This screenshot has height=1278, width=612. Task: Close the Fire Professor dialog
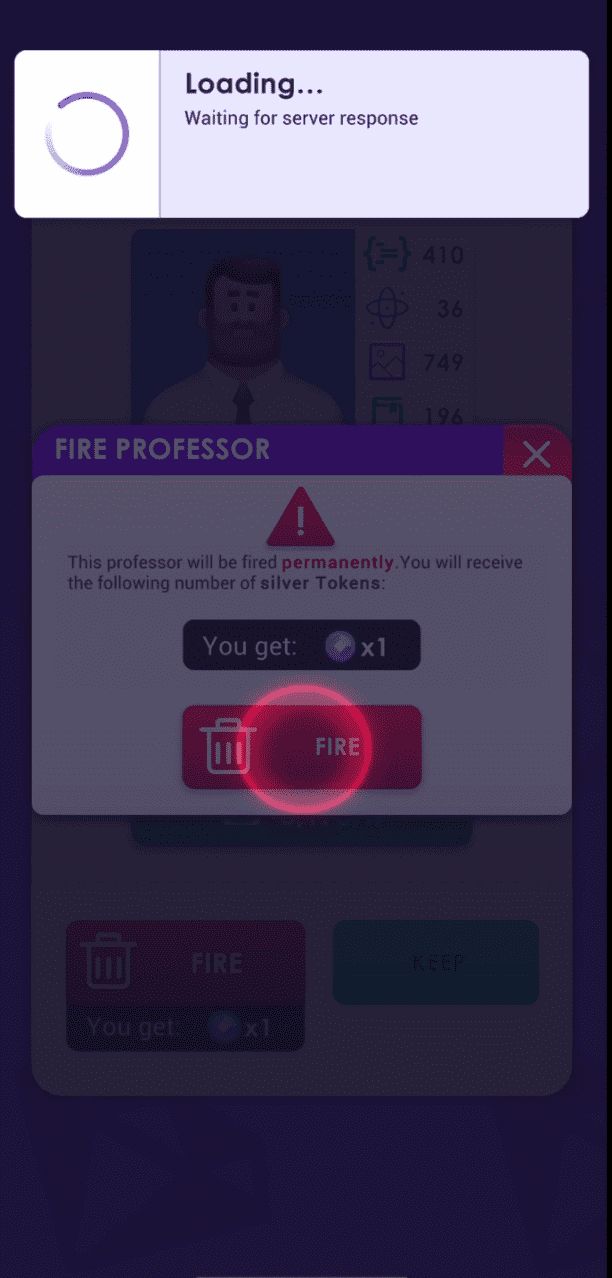coord(536,454)
